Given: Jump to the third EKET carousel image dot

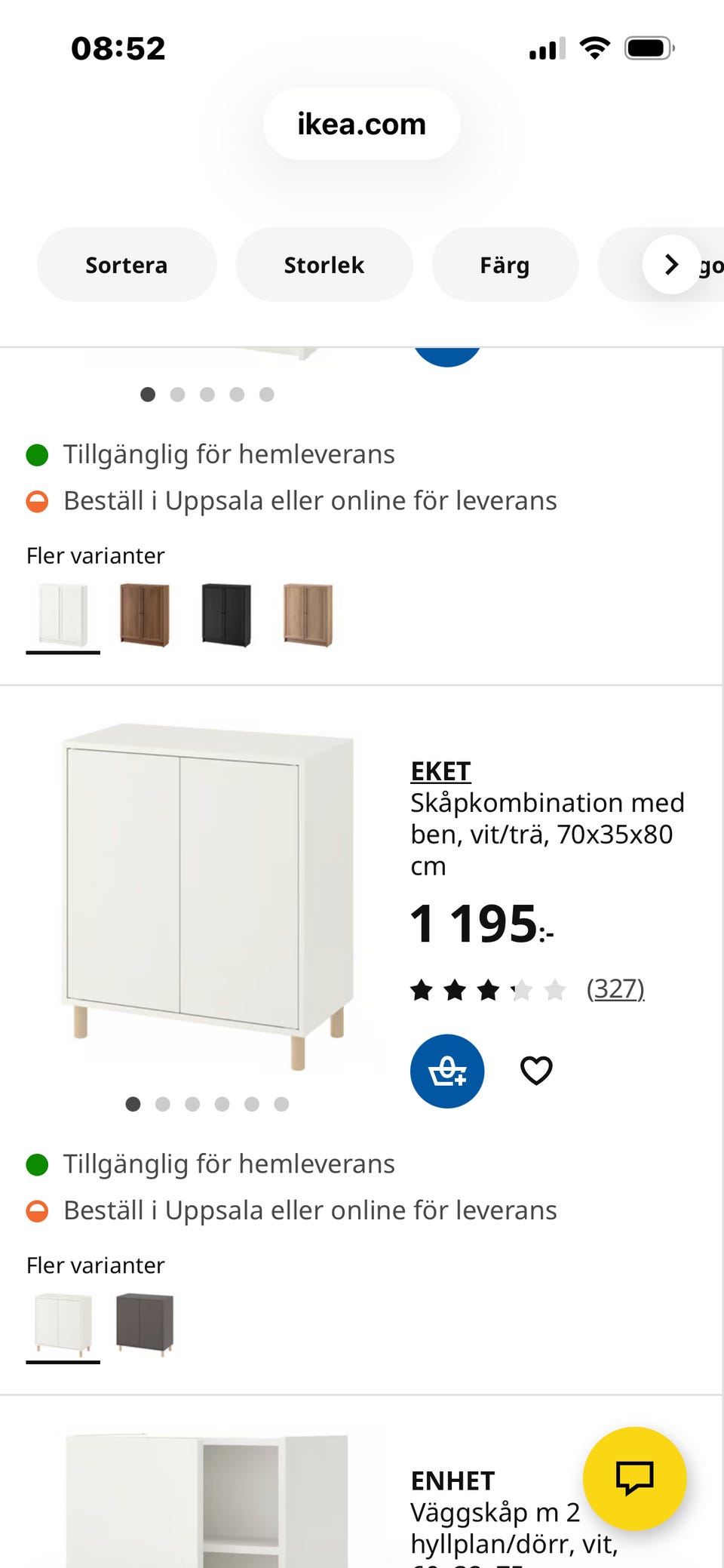Looking at the screenshot, I should (193, 1104).
